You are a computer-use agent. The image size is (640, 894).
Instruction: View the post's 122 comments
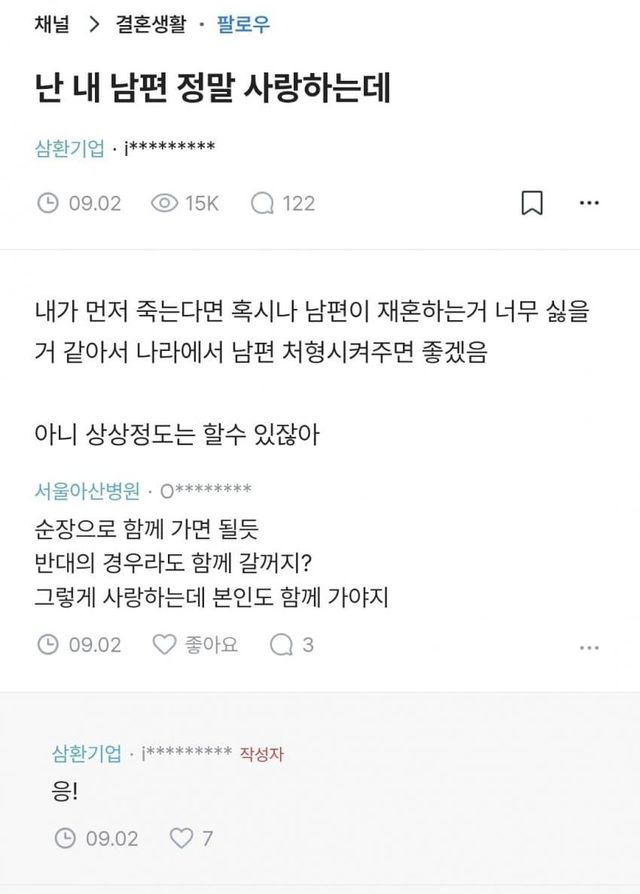(284, 203)
